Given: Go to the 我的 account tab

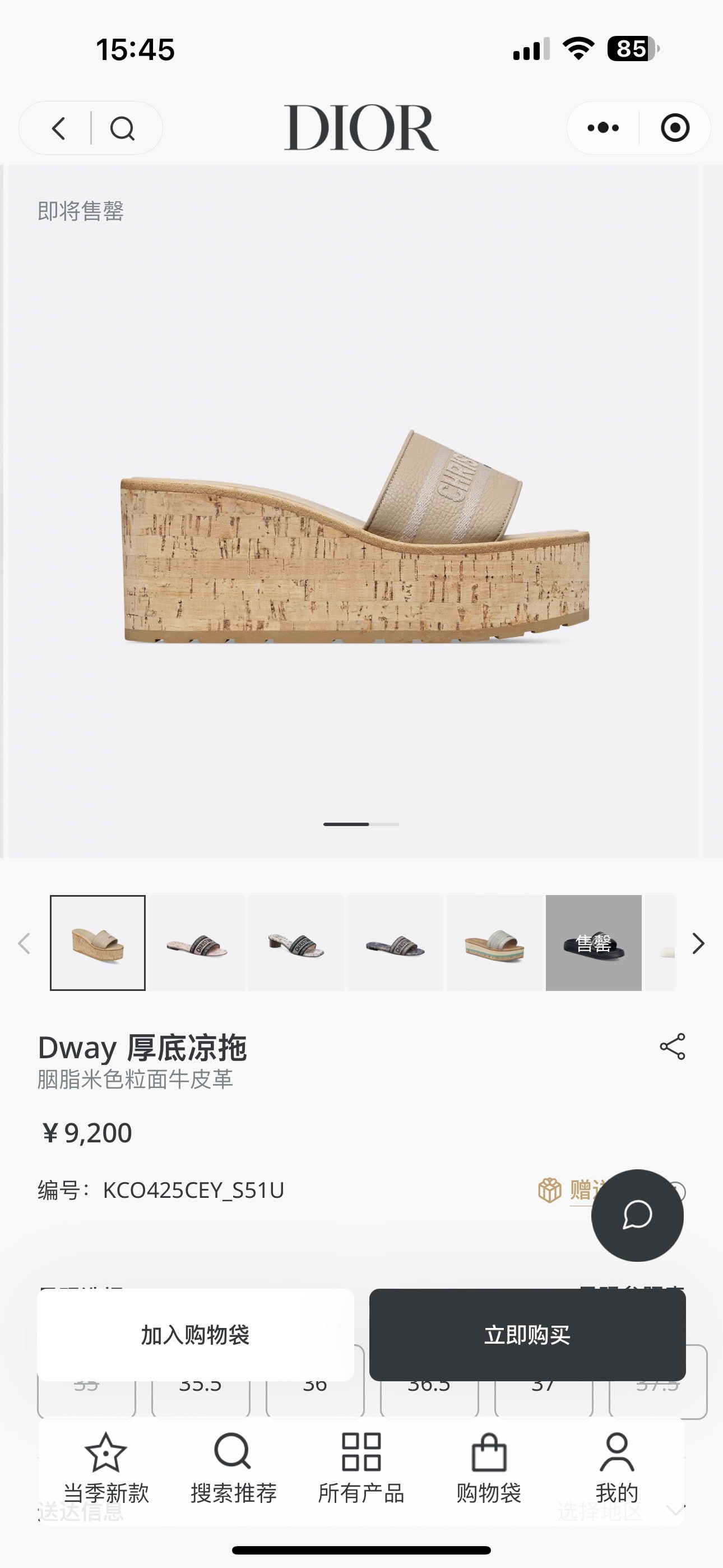Looking at the screenshot, I should click(617, 1468).
